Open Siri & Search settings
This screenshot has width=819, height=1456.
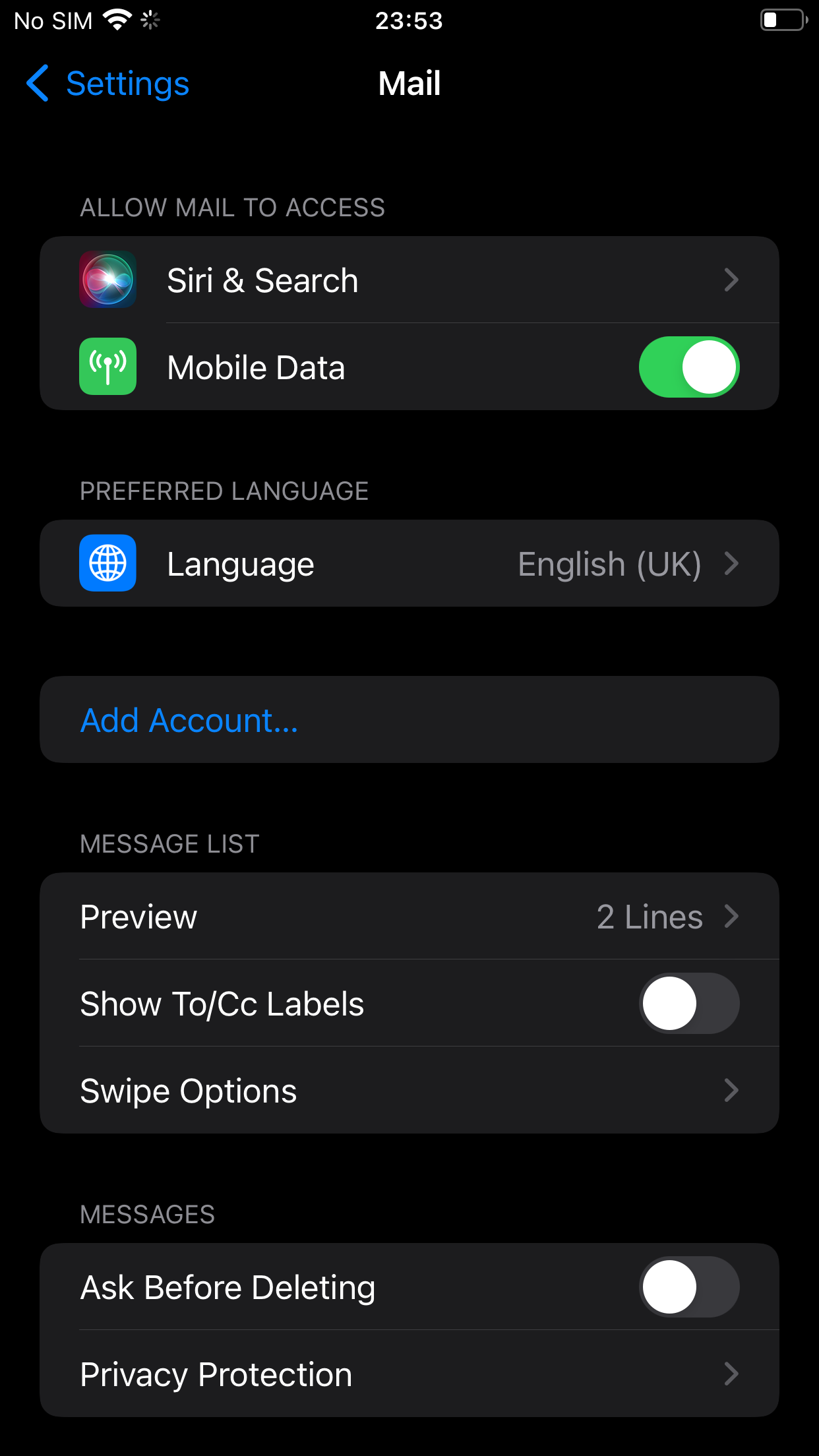409,280
